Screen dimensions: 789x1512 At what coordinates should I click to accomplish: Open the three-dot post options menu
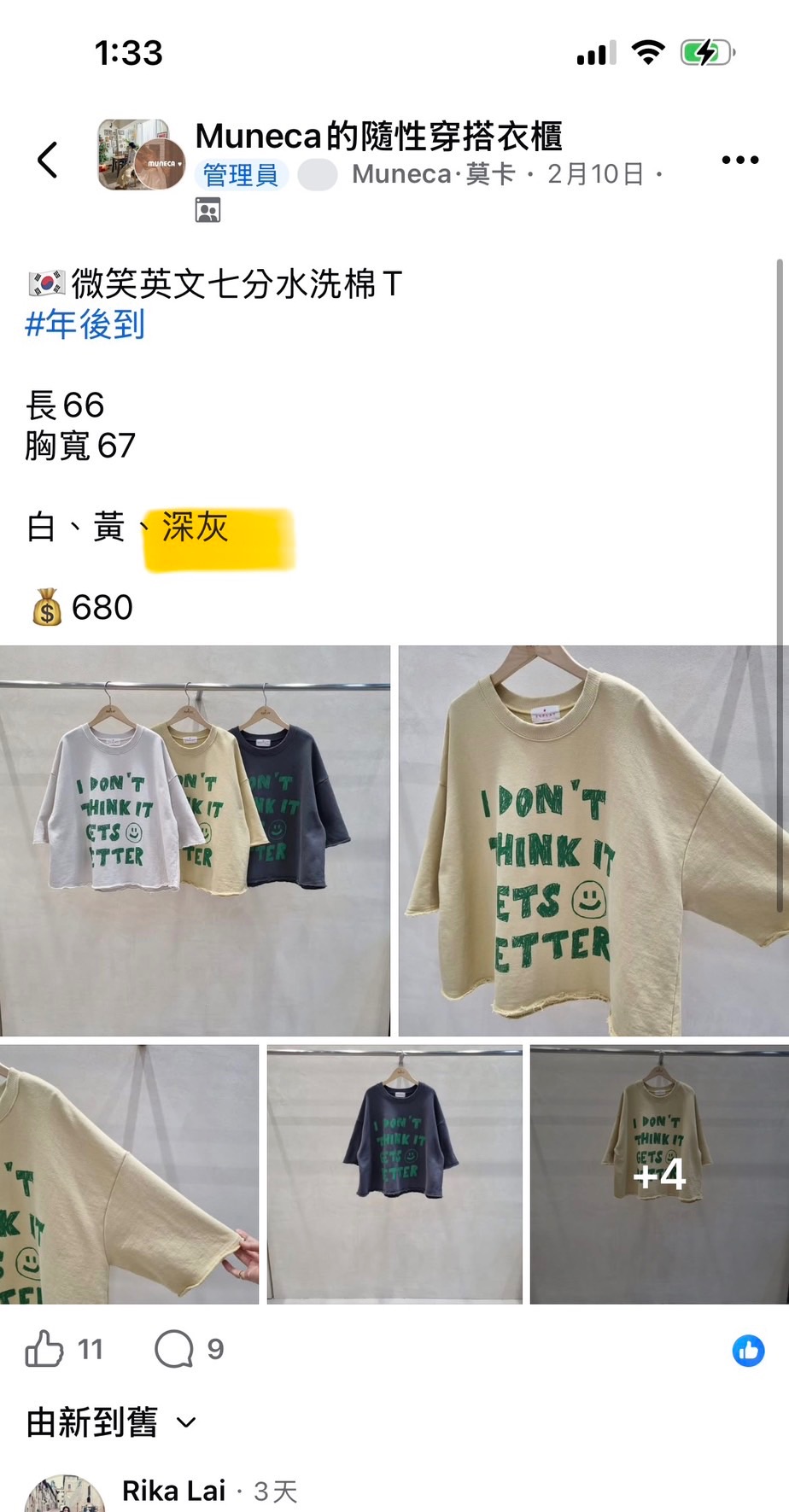(739, 160)
